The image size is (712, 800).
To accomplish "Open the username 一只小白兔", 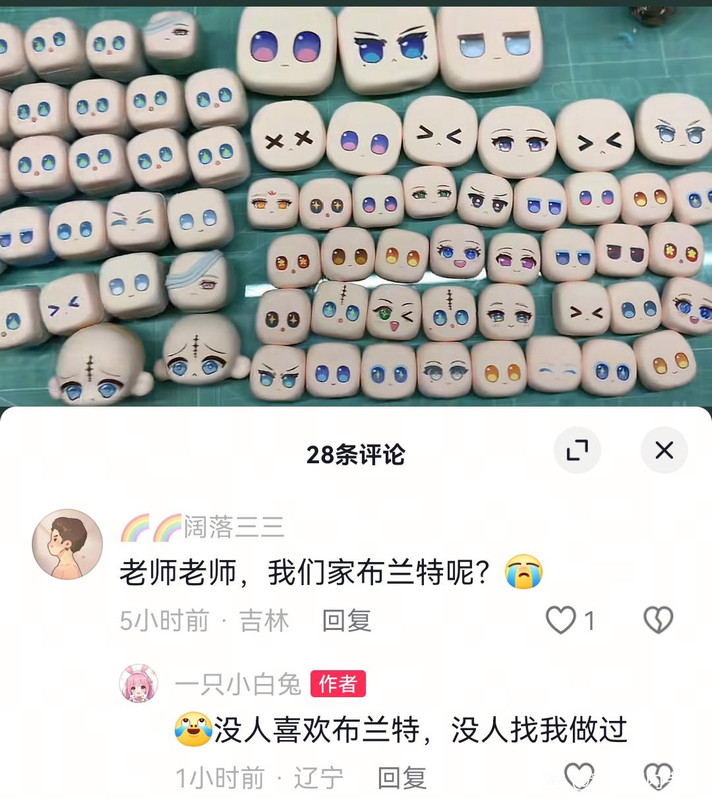I will [238, 684].
